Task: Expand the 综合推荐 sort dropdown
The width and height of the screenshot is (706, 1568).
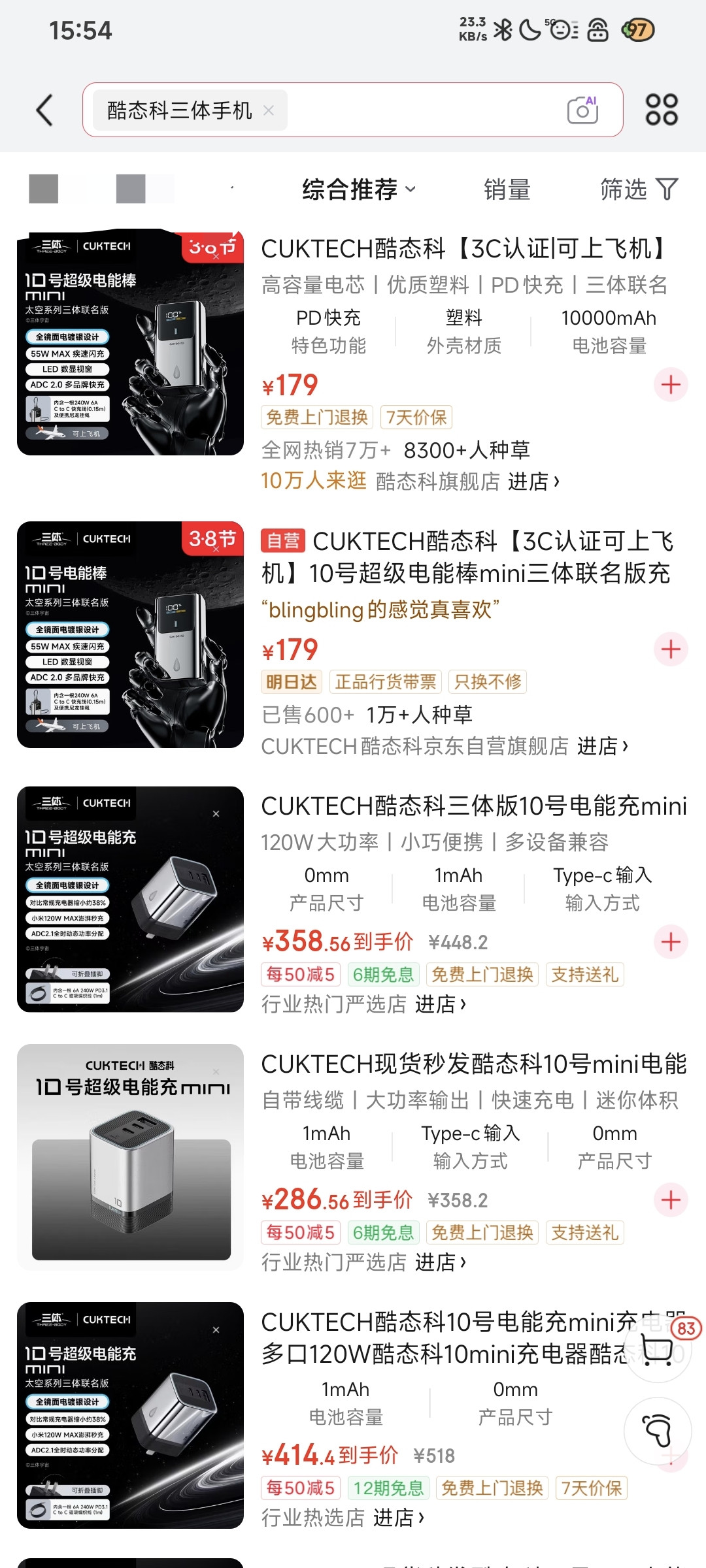Action: pyautogui.click(x=358, y=190)
